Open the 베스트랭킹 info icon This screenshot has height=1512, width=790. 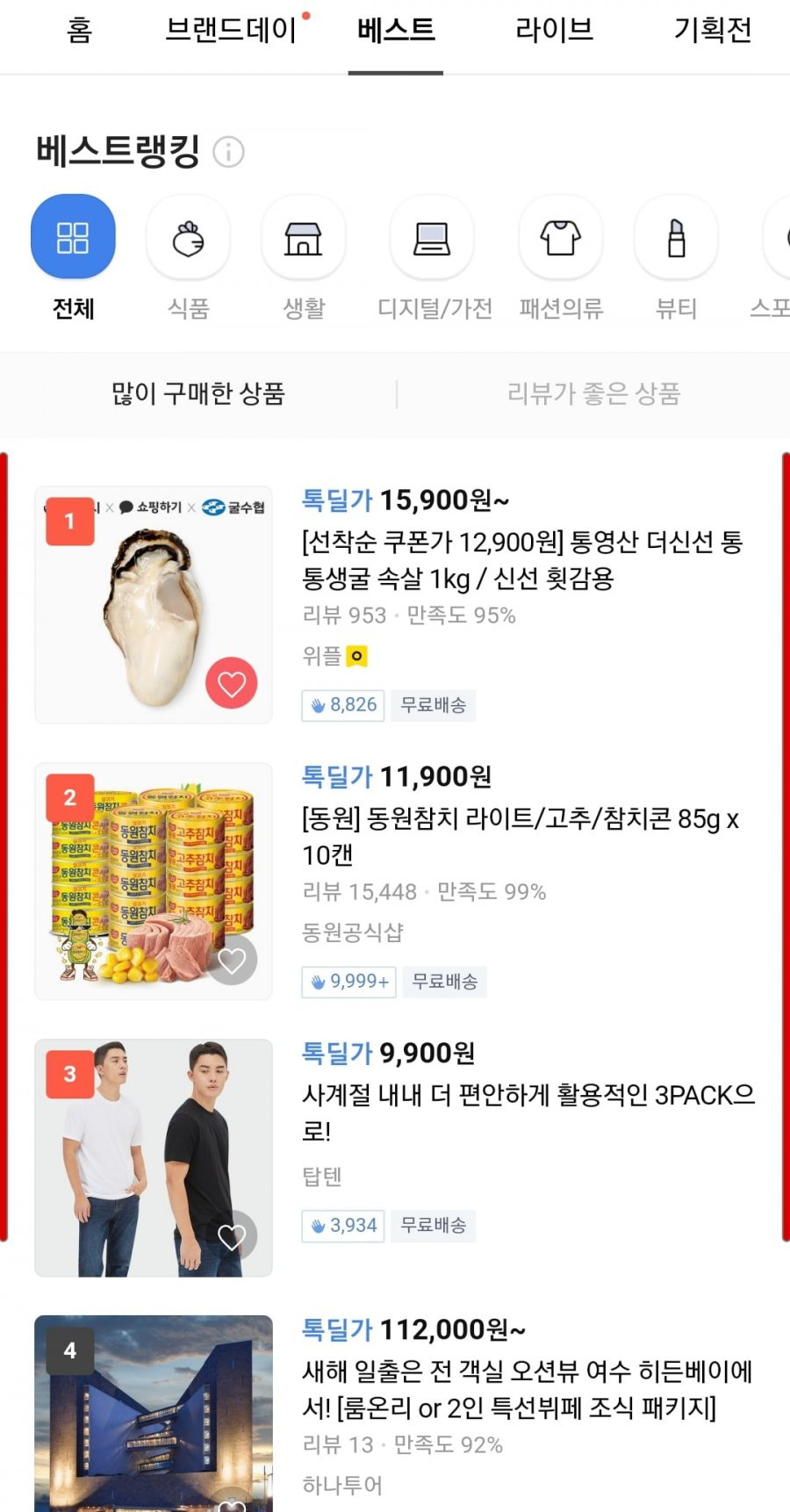coord(229,152)
